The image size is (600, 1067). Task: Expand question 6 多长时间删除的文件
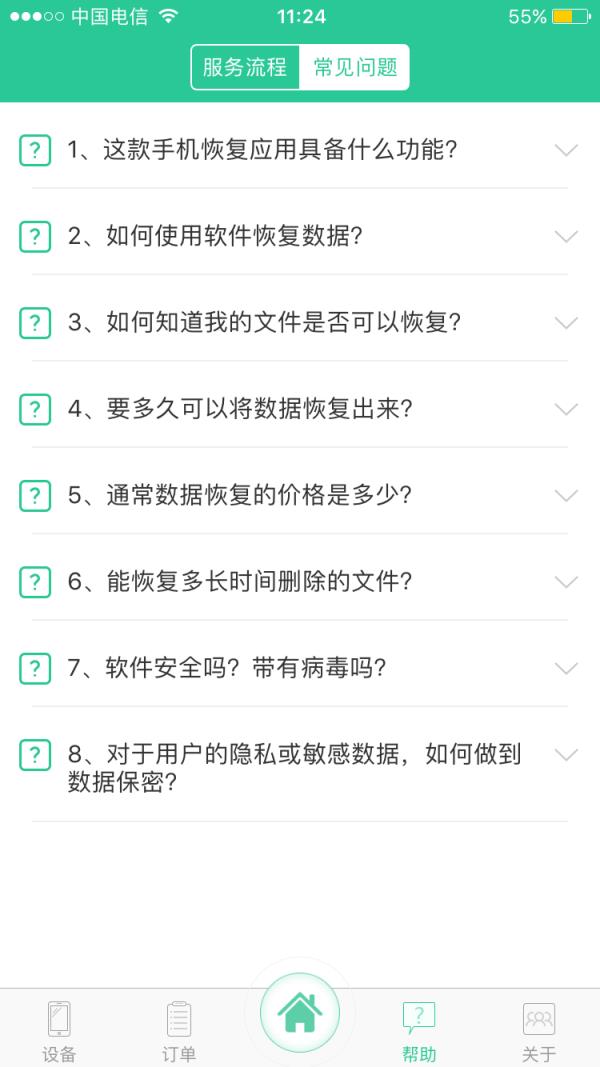tap(300, 581)
